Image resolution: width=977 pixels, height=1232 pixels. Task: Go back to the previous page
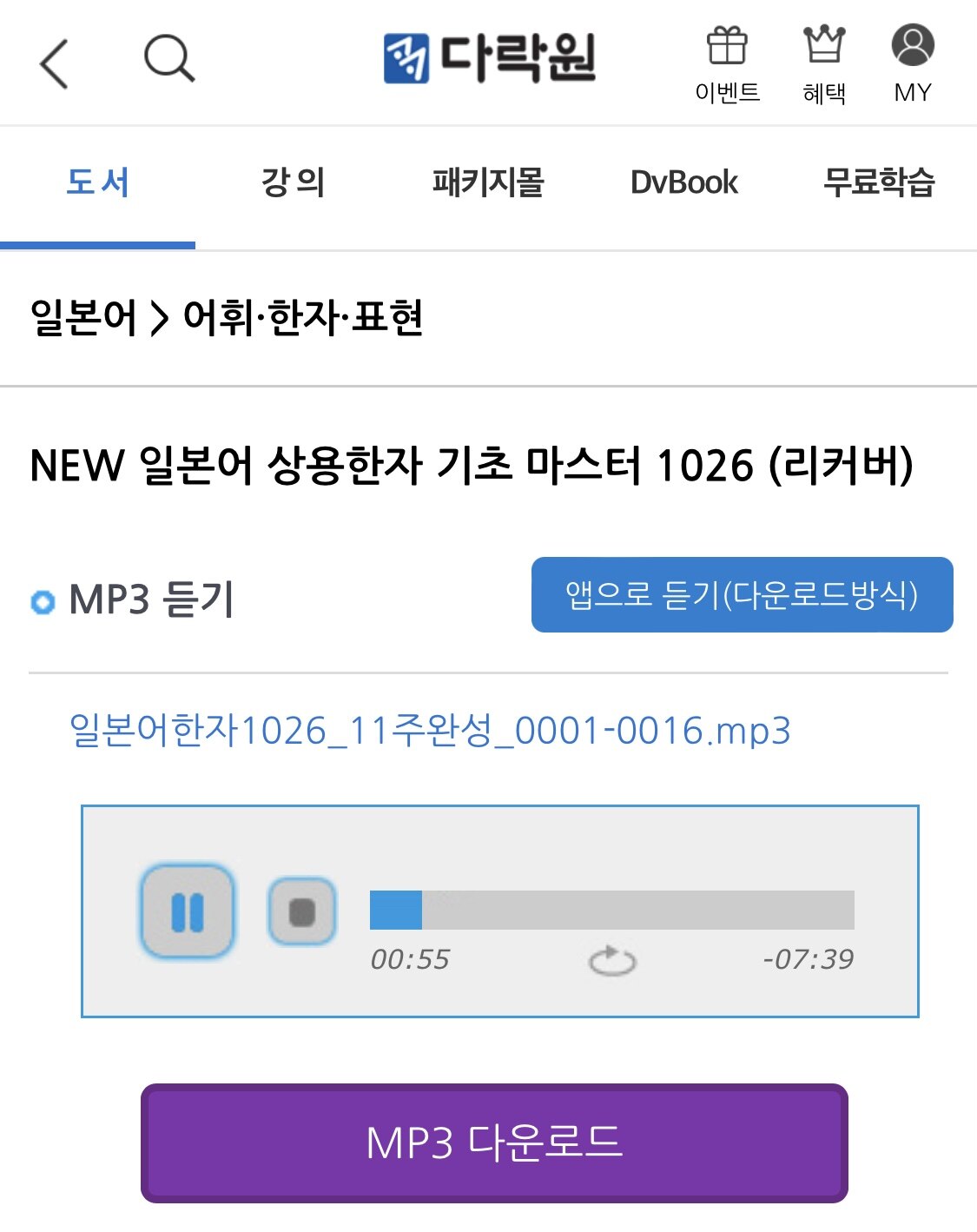[54, 63]
